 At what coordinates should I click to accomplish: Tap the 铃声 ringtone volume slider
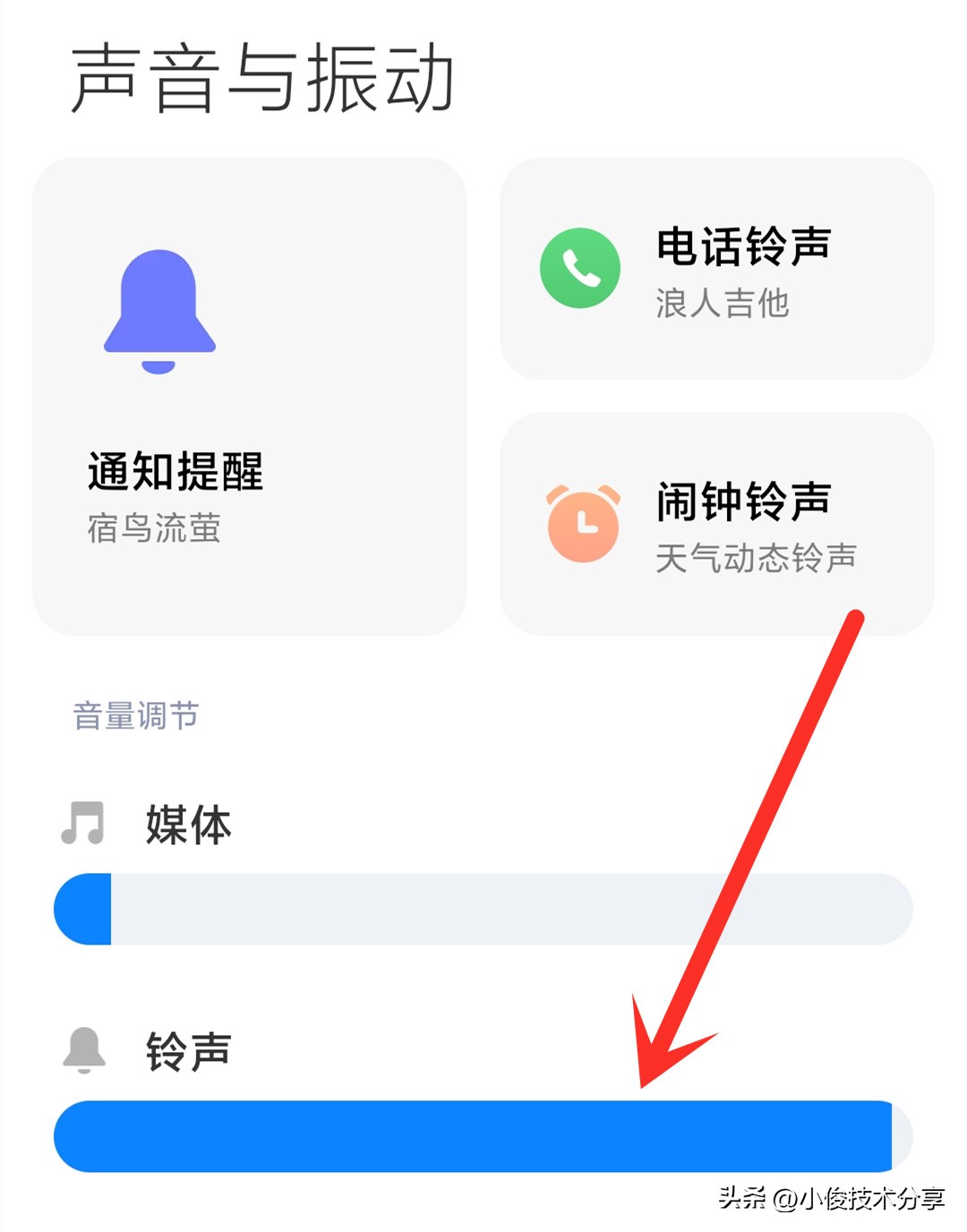click(x=483, y=1136)
